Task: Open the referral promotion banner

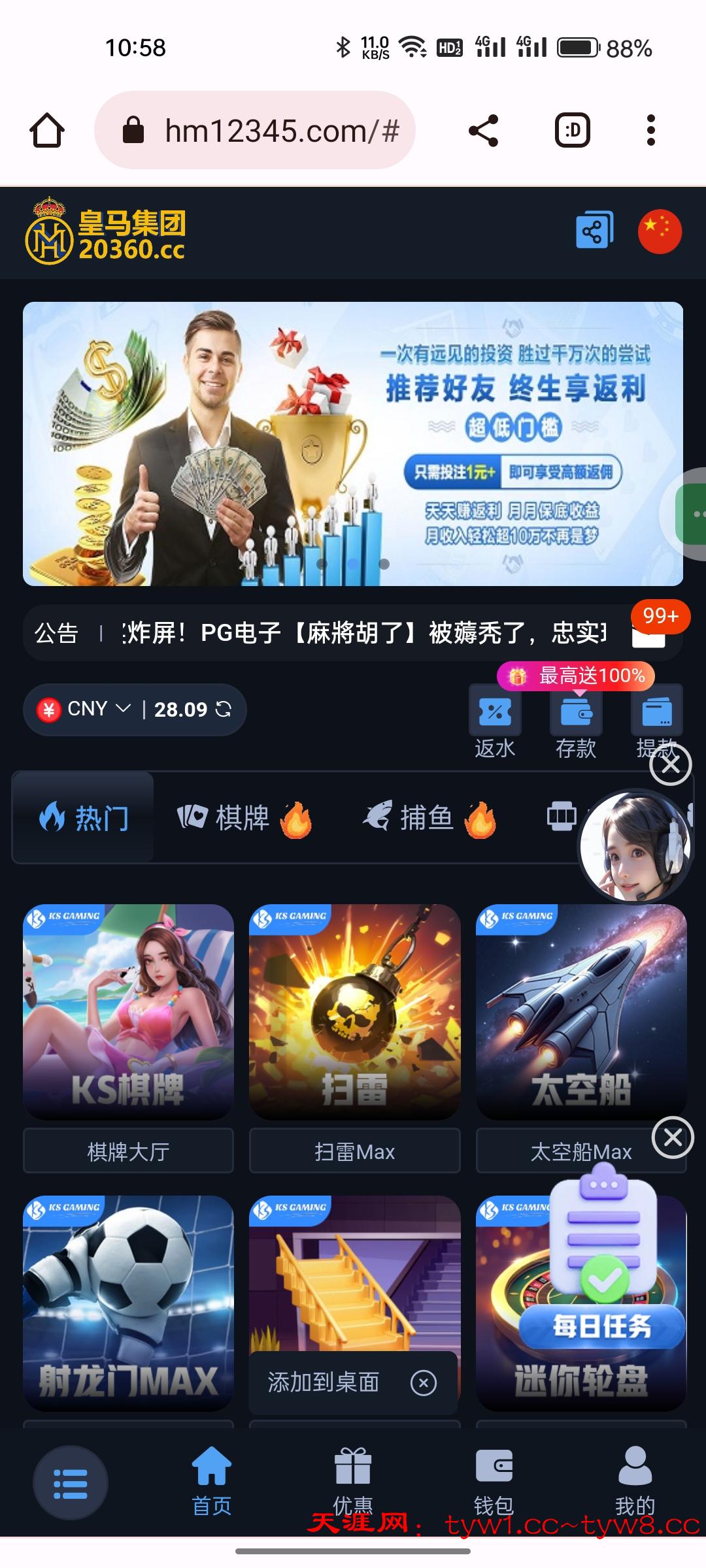Action: pyautogui.click(x=353, y=443)
